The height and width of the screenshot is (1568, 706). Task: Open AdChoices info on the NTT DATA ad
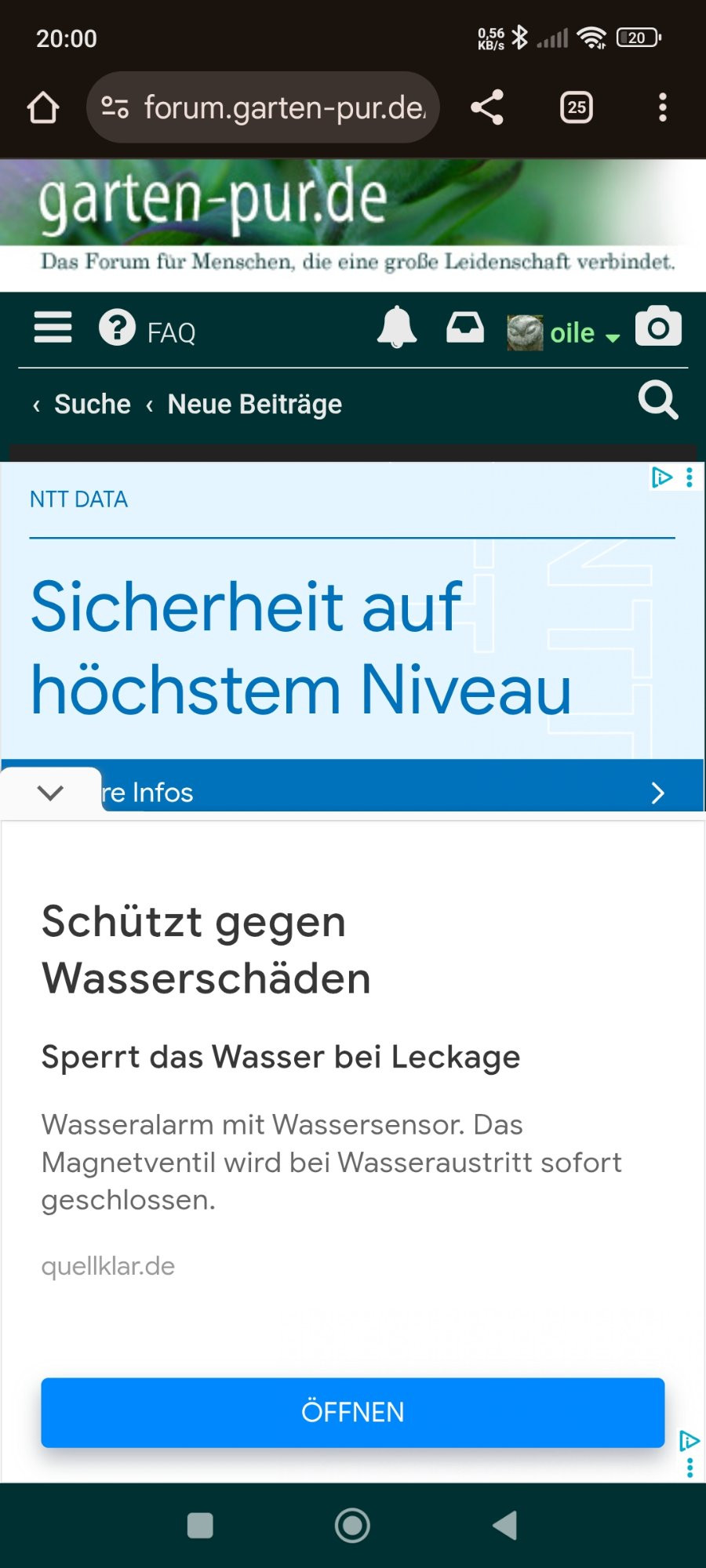tap(661, 477)
